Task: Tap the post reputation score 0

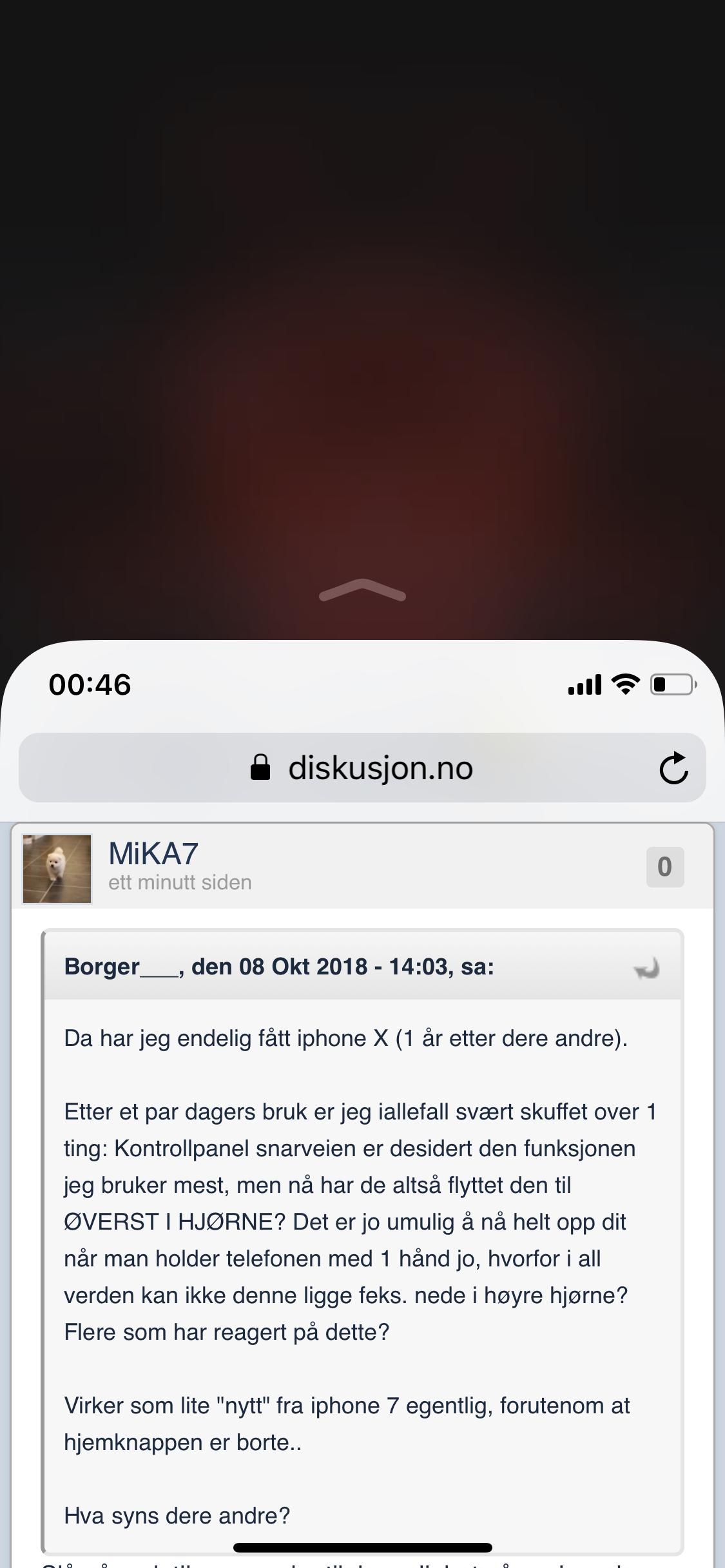Action: (x=664, y=867)
